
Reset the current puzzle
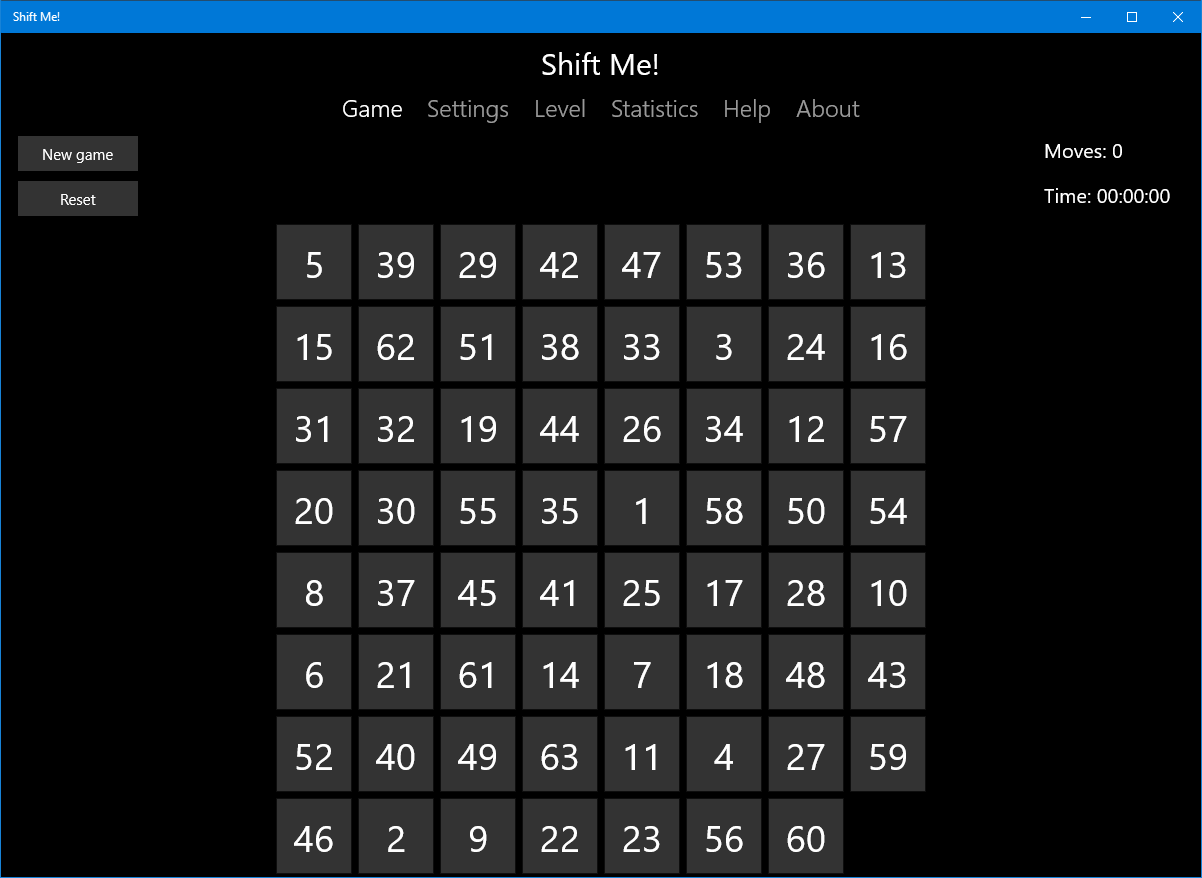click(78, 199)
